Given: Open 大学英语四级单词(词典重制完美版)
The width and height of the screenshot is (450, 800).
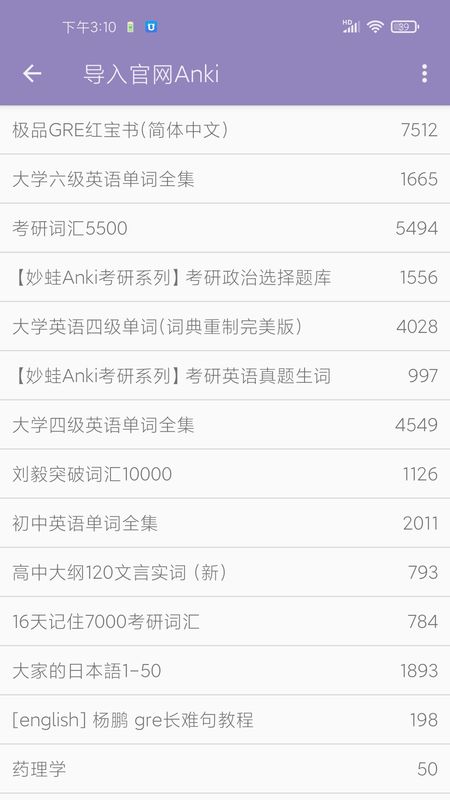Looking at the screenshot, I should [225, 327].
